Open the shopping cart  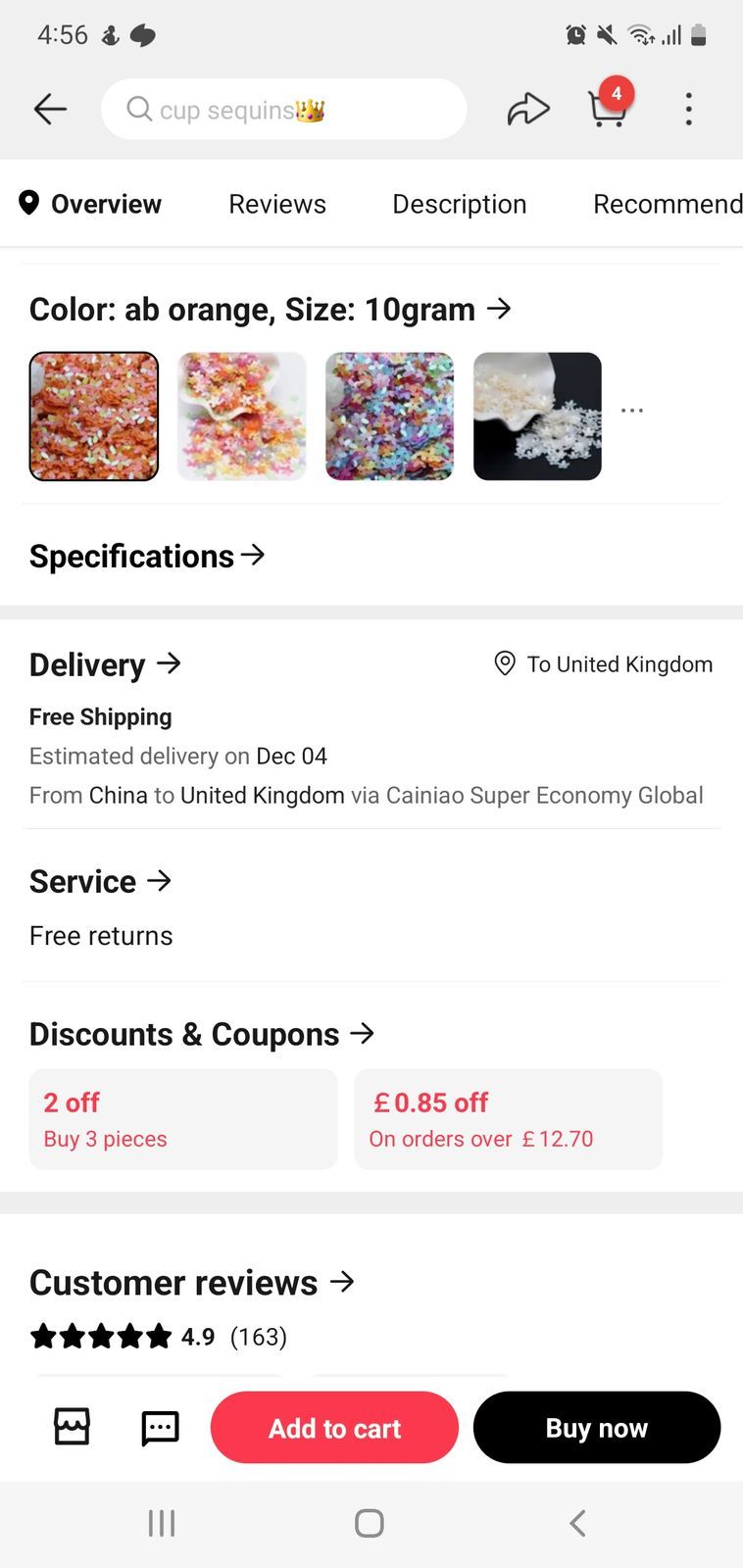pyautogui.click(x=609, y=108)
